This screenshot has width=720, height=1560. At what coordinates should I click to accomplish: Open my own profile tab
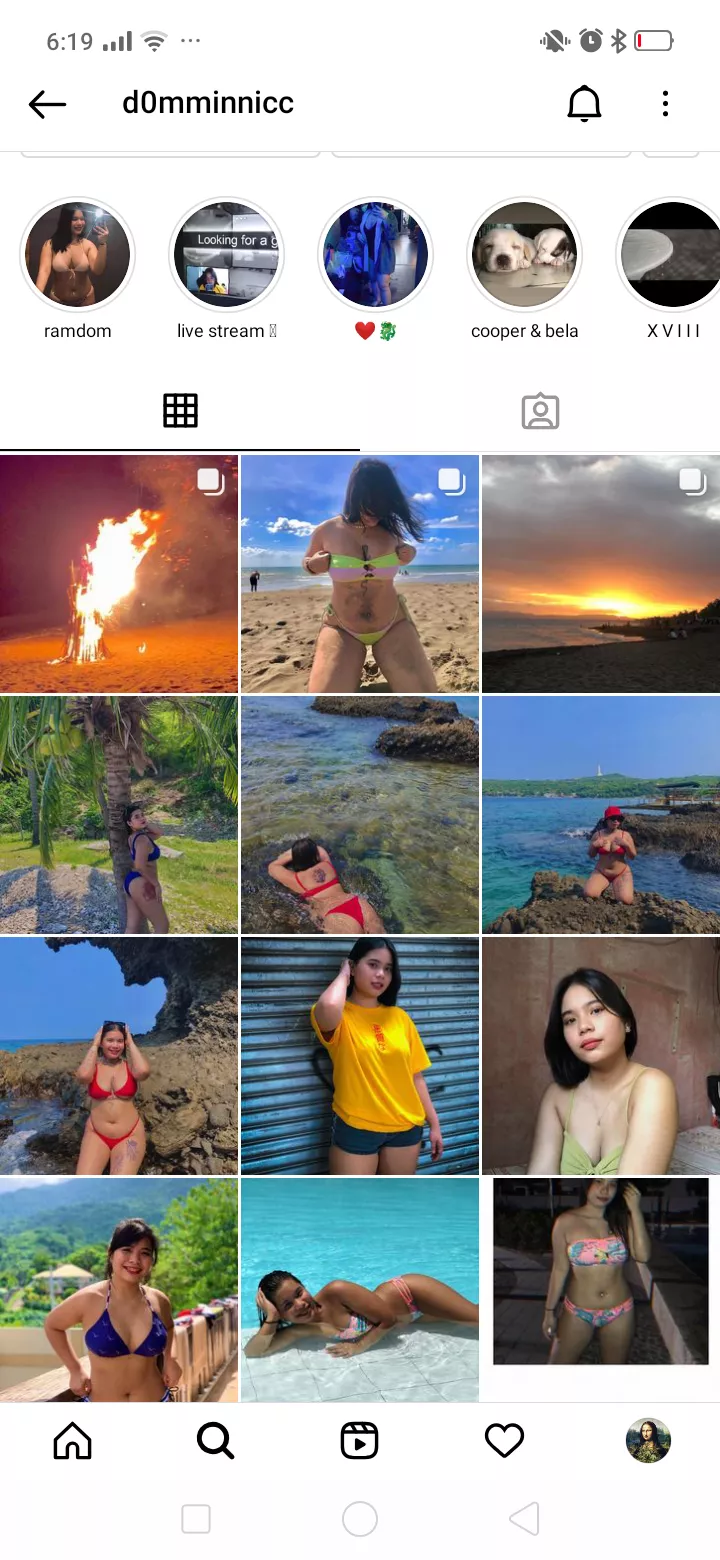click(648, 1440)
